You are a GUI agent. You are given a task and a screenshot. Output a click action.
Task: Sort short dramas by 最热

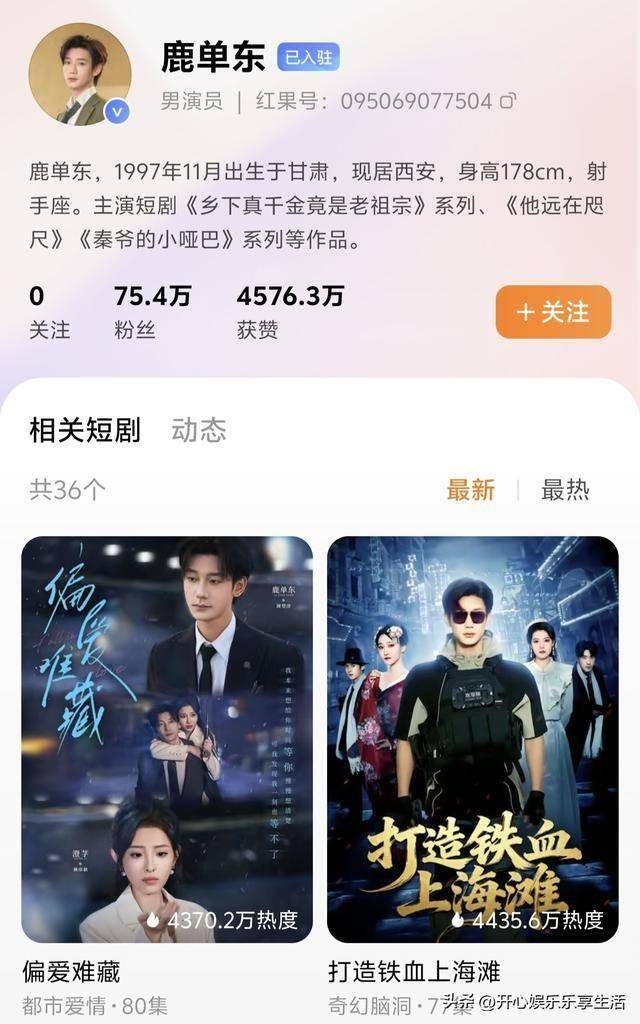pos(565,489)
